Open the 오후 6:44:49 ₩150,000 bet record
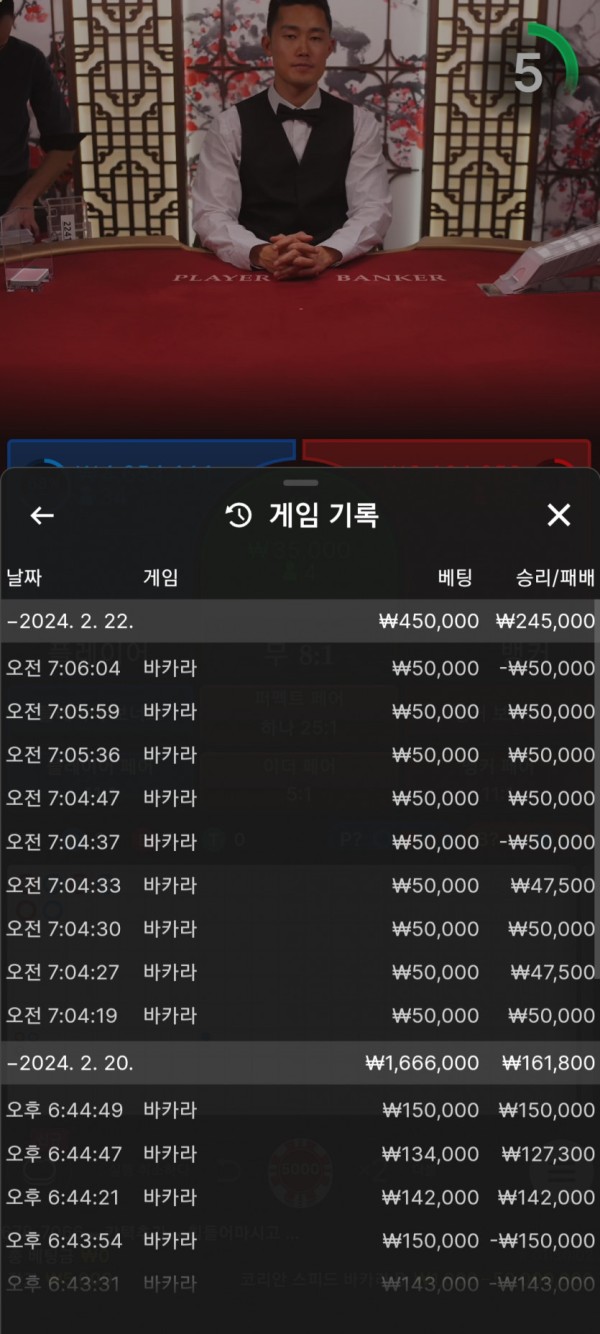600x1334 pixels. coord(300,1110)
